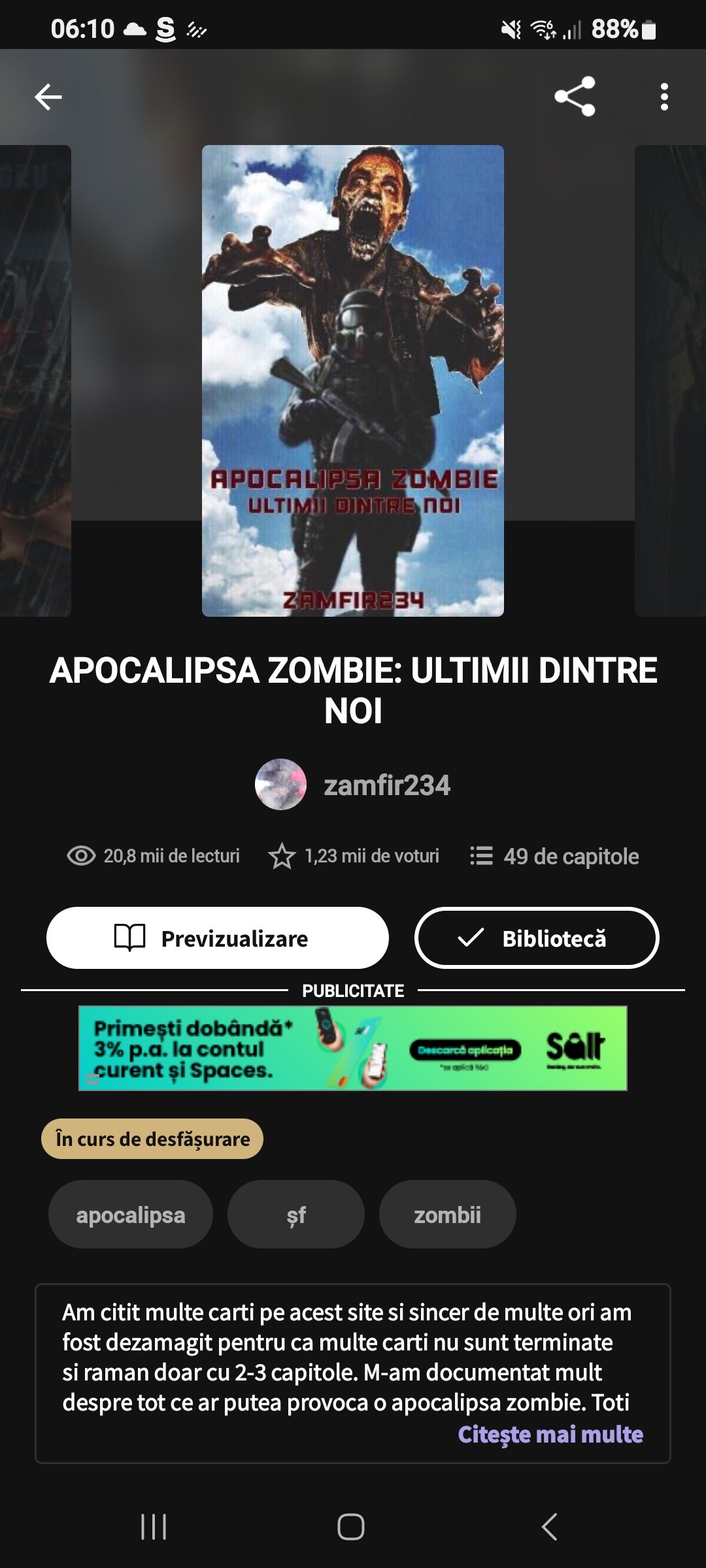The height and width of the screenshot is (1568, 706).
Task: Open the system recent apps view
Action: pos(154,1527)
